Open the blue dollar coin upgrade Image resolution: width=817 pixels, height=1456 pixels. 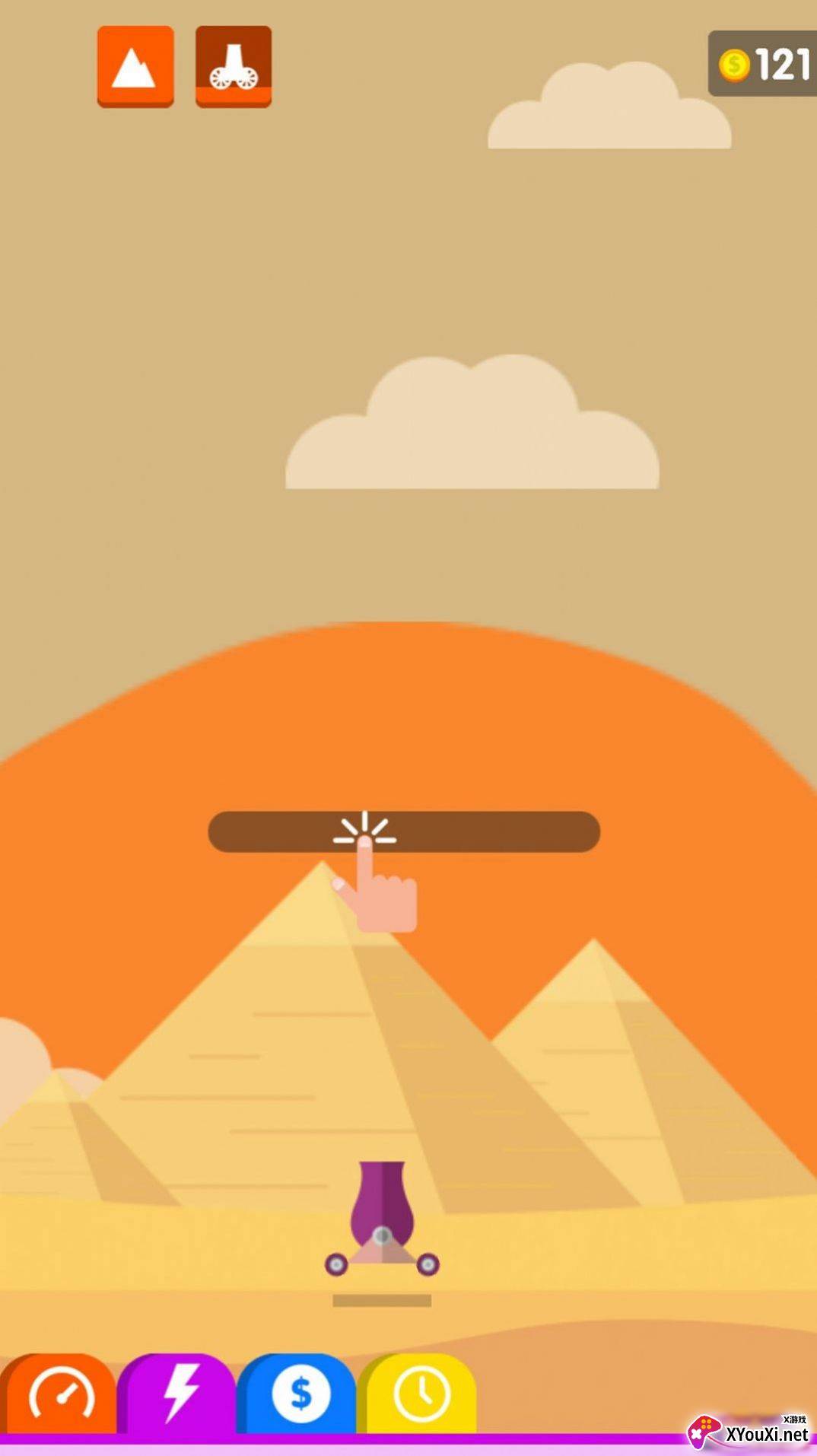click(298, 1394)
